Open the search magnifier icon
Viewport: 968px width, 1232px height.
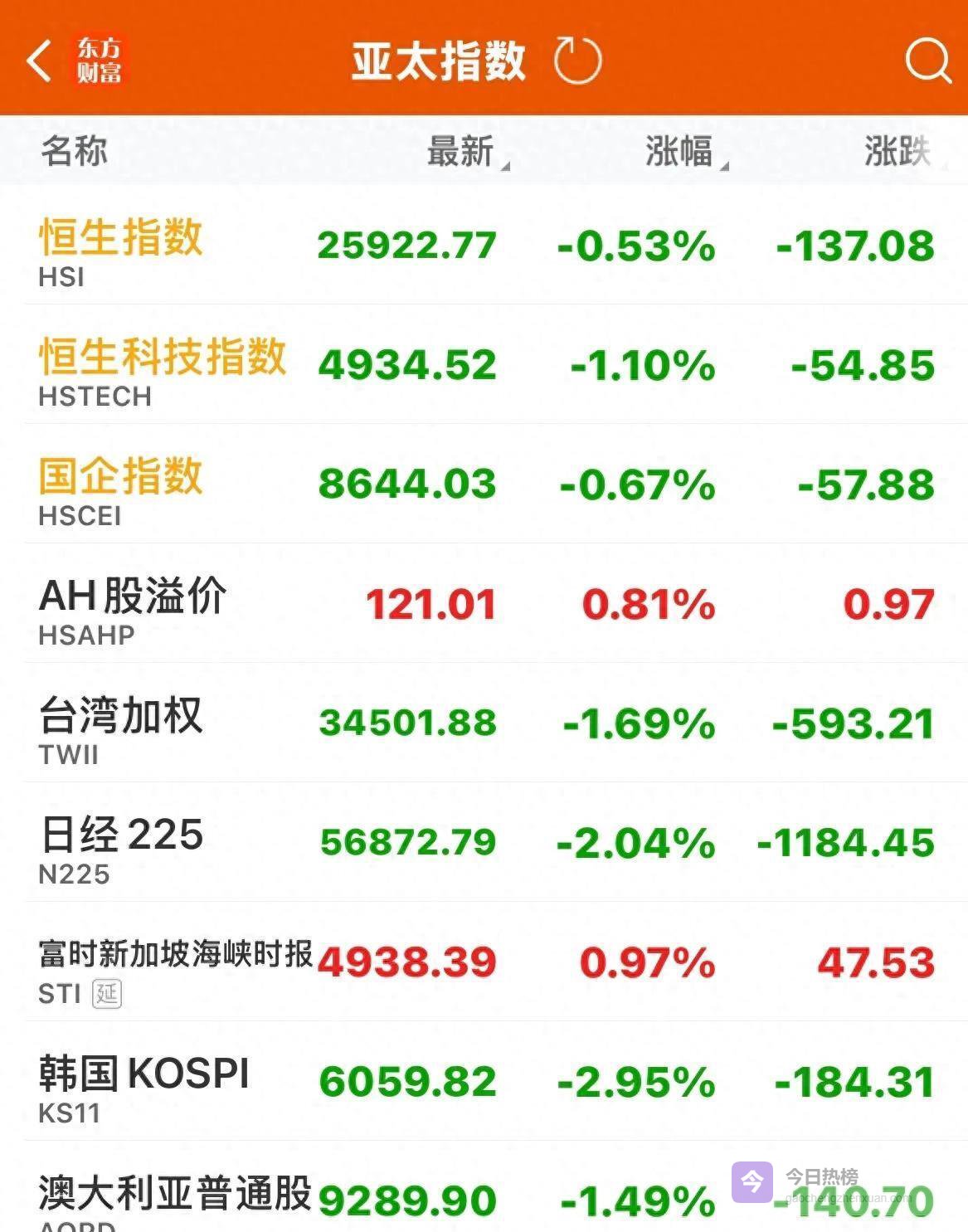(927, 61)
